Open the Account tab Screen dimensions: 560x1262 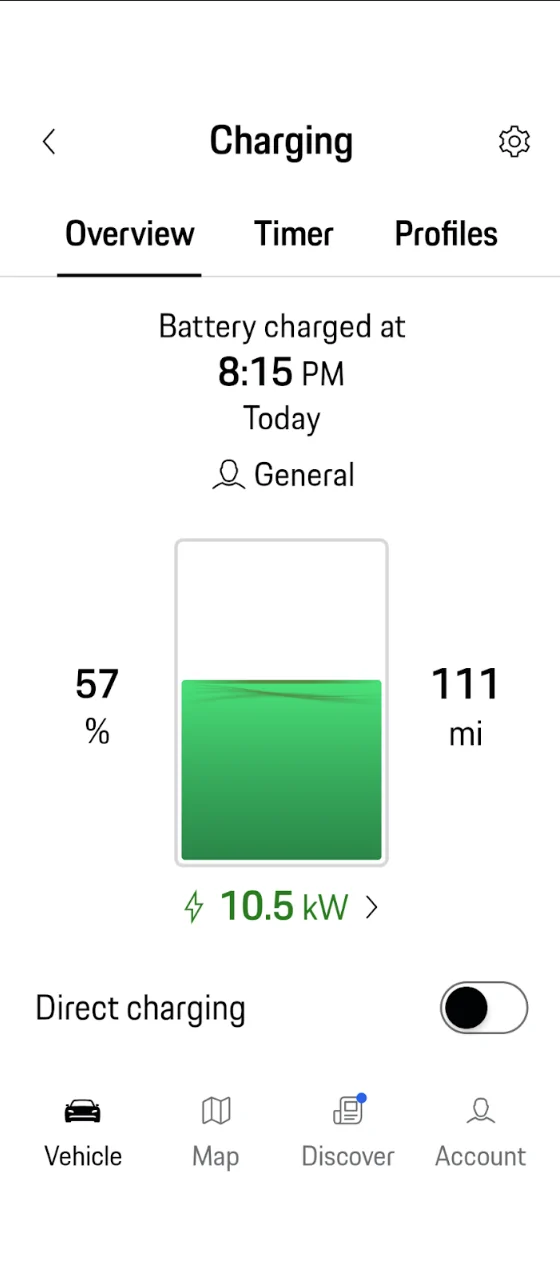(481, 1134)
